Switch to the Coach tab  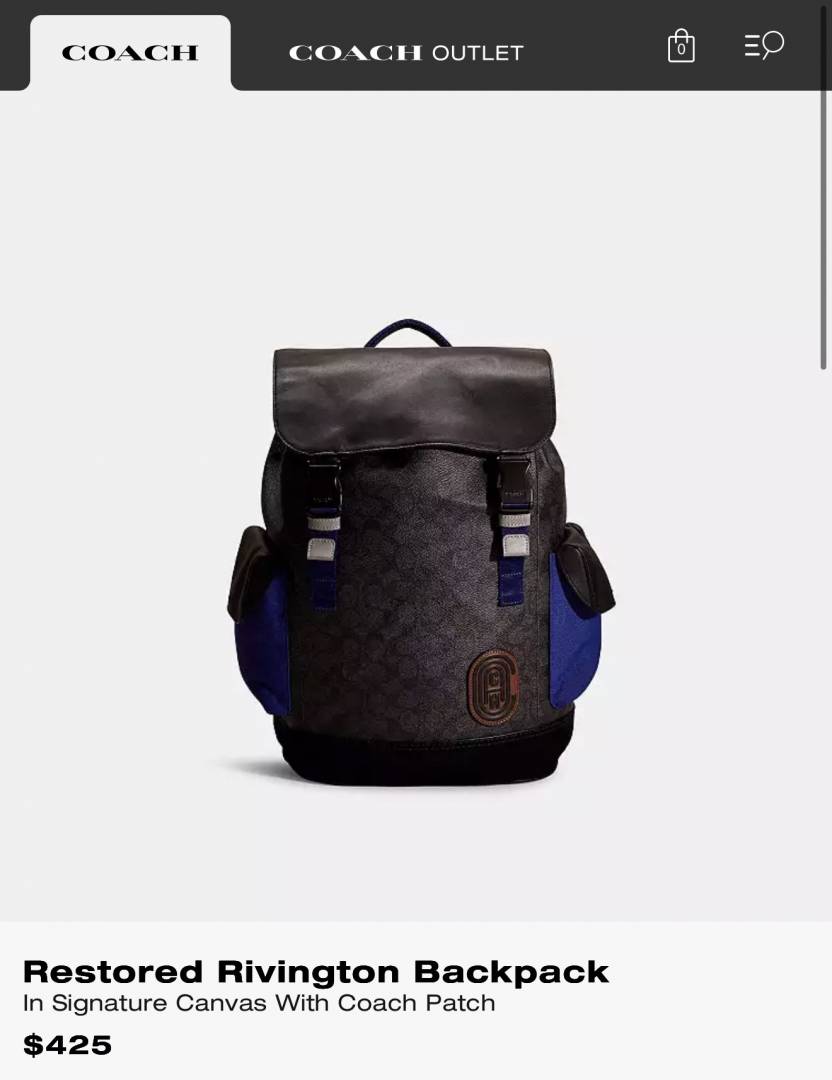click(130, 53)
